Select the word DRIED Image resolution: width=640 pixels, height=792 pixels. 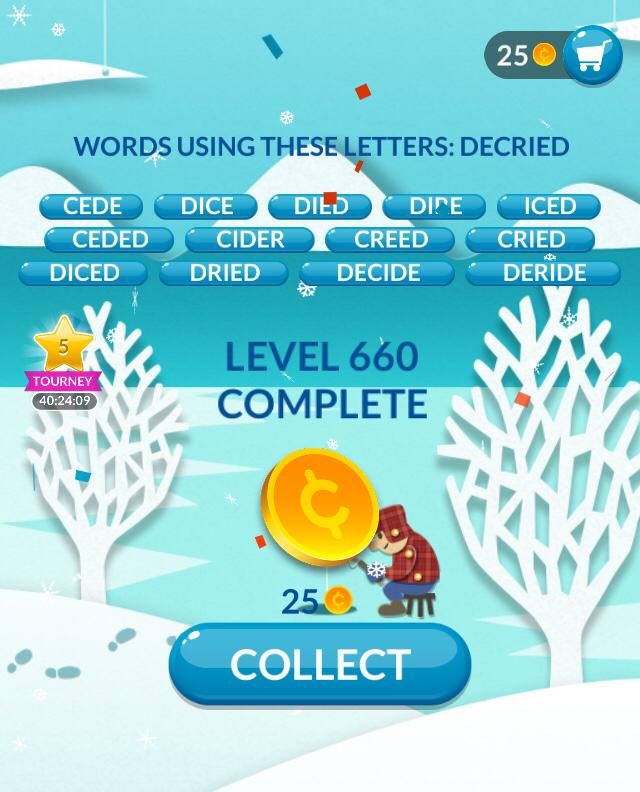[224, 273]
